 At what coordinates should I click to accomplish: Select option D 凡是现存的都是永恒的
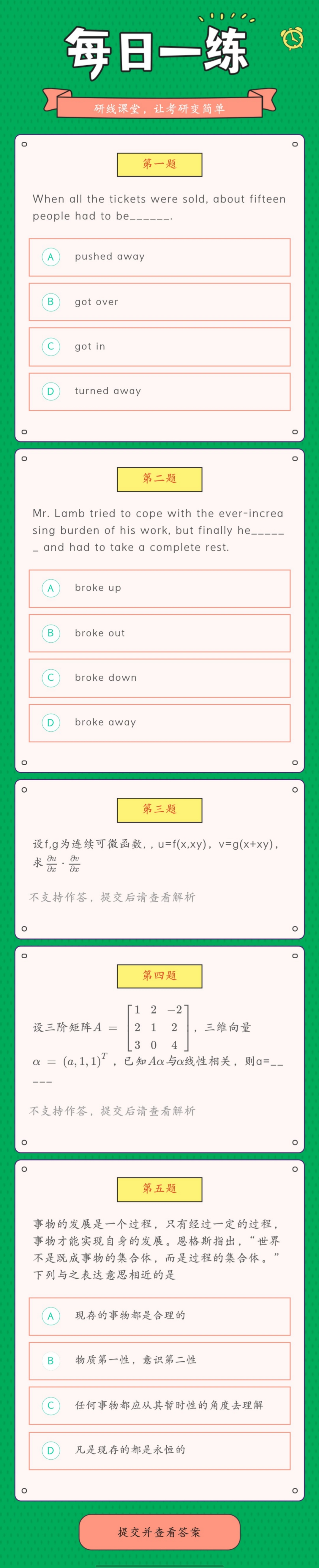(x=159, y=1450)
